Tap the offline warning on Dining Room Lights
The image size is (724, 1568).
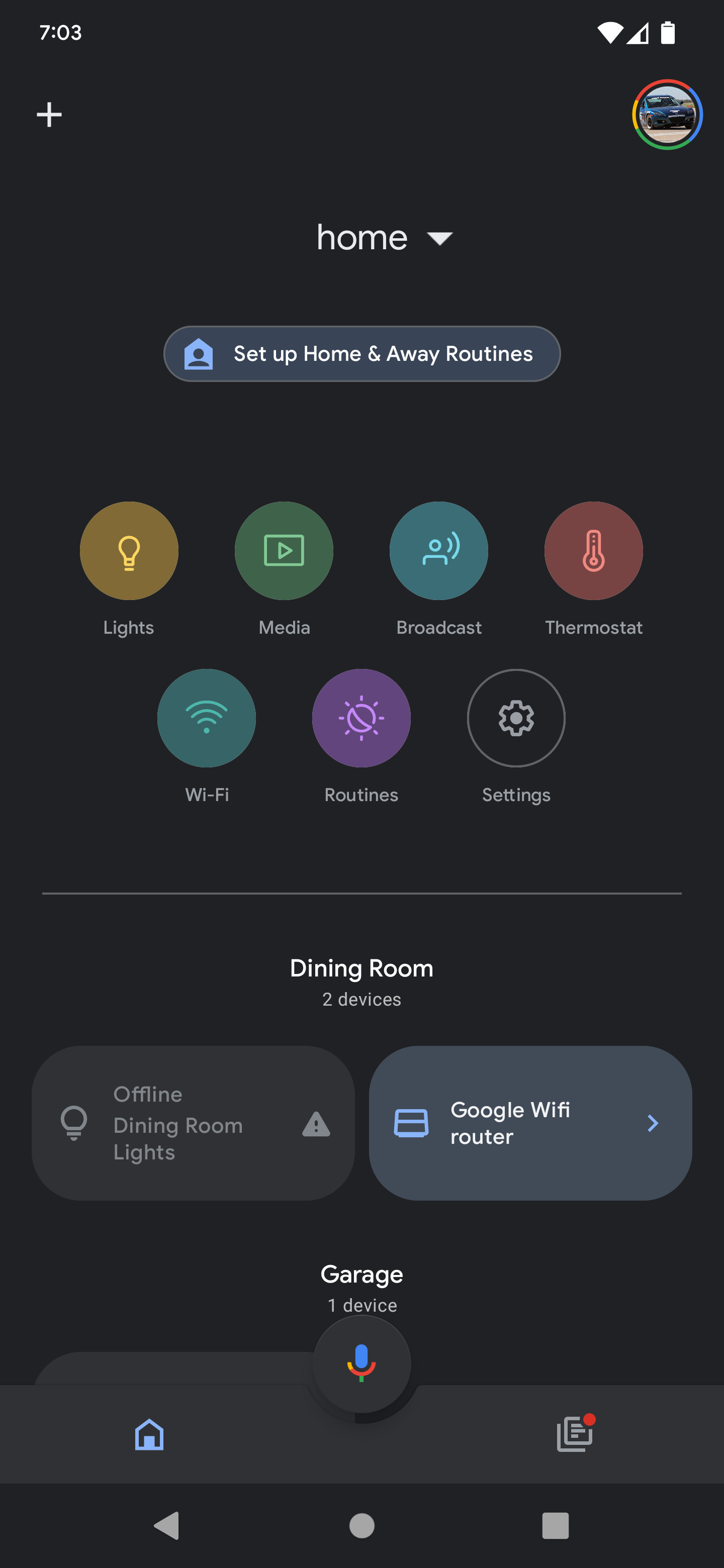(x=315, y=1124)
